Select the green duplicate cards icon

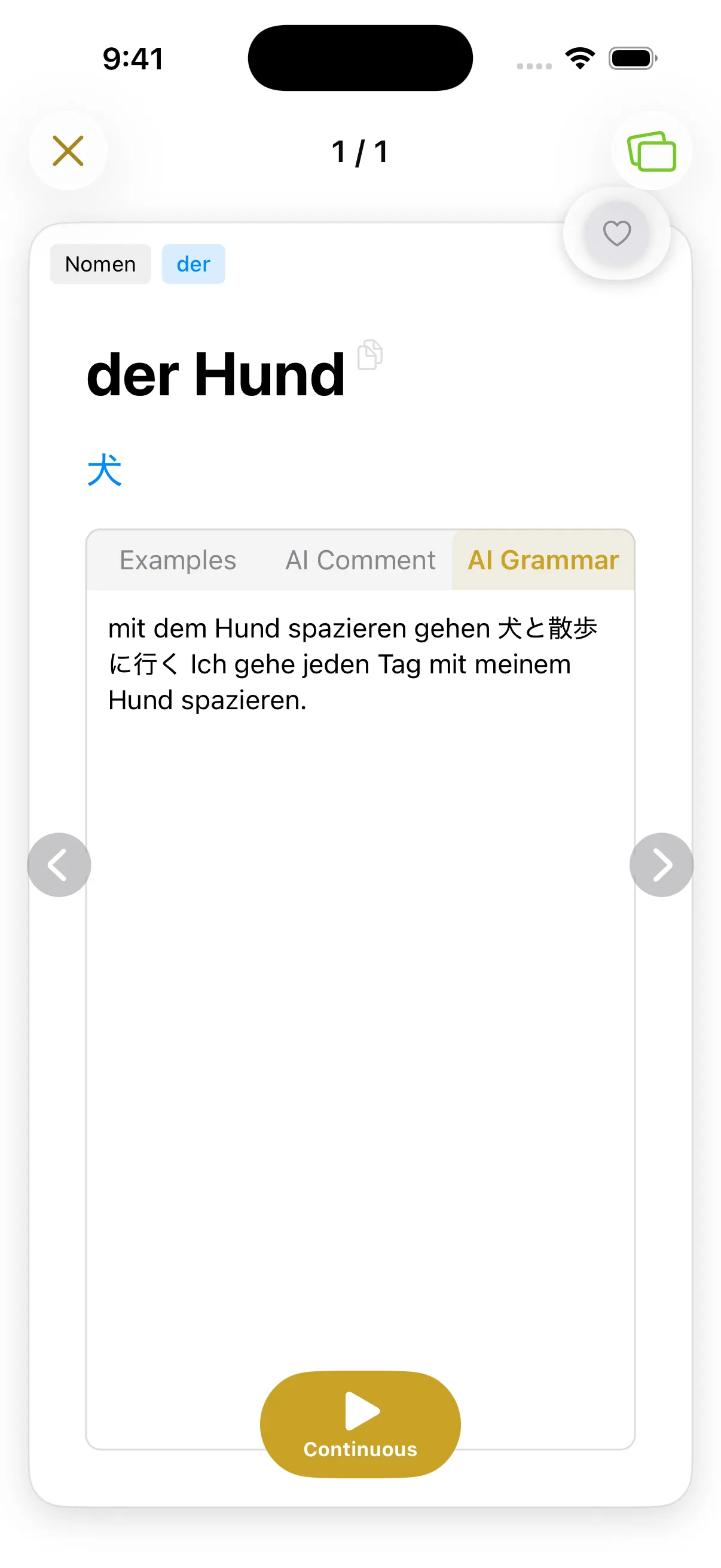pos(652,151)
